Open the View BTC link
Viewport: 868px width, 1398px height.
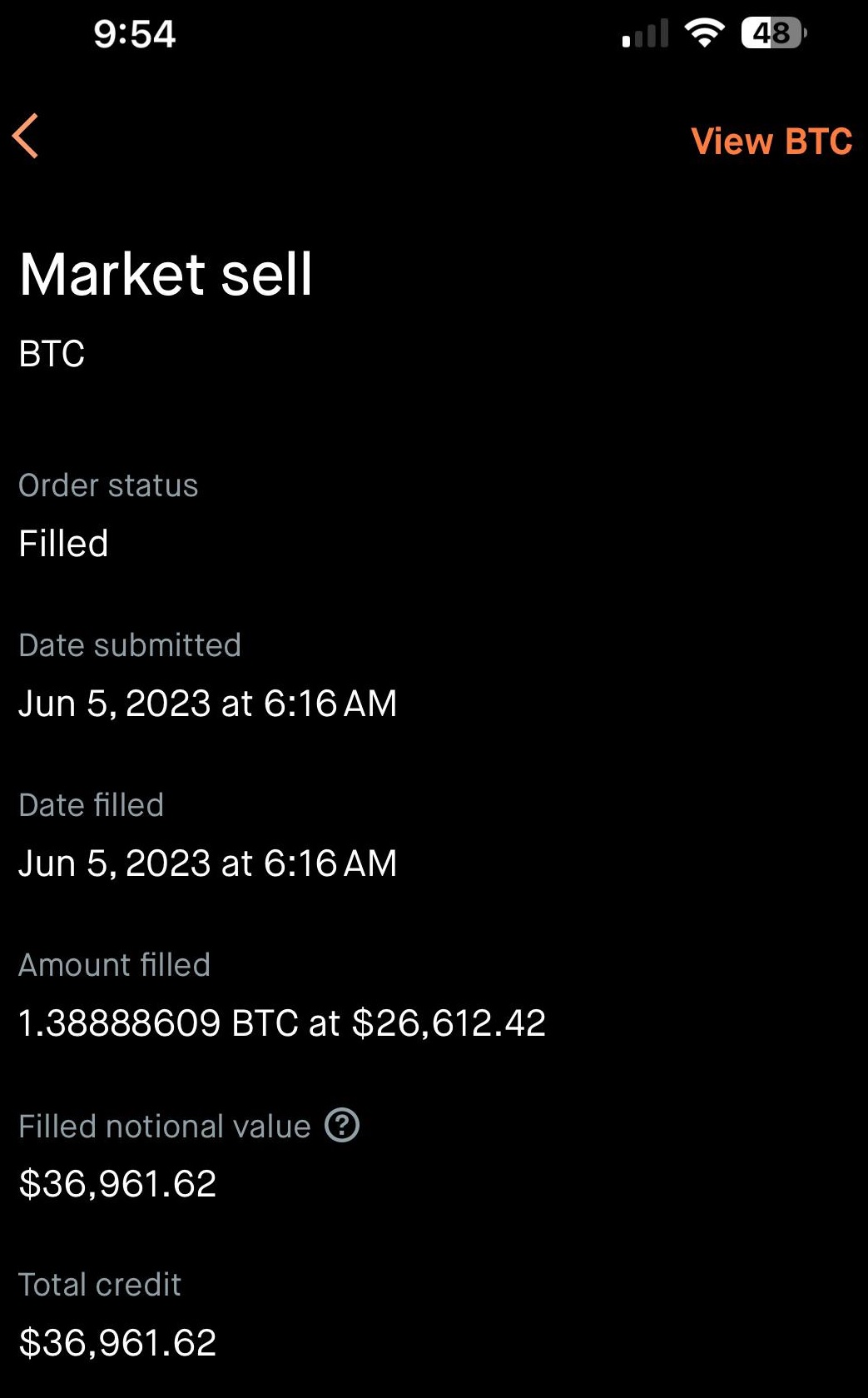[x=771, y=141]
